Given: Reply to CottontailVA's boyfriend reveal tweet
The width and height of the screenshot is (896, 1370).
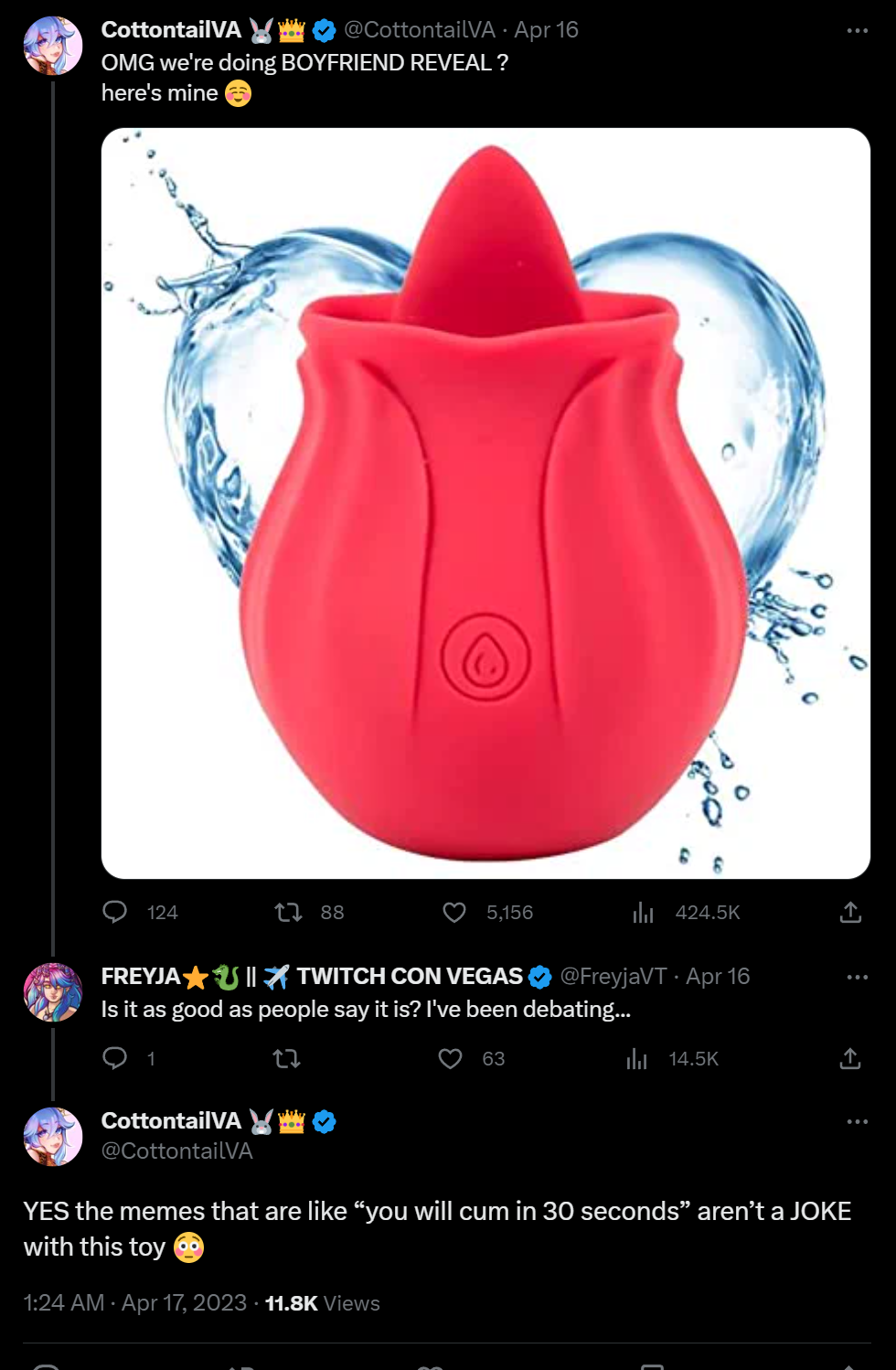Looking at the screenshot, I should click(x=115, y=912).
